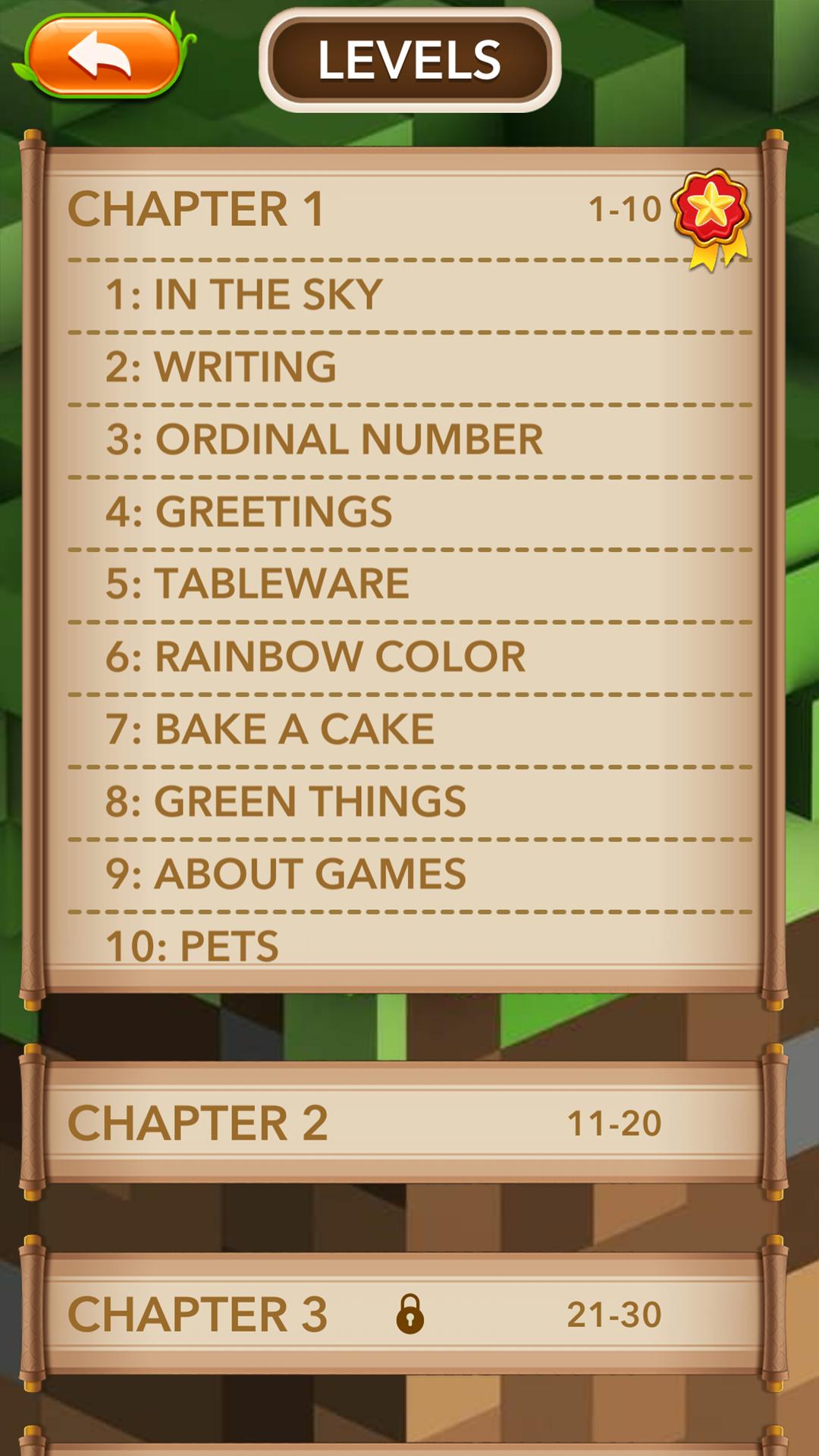Screen dimensions: 819x1456
Task: Expand Chapter 2 levels 11-20
Action: 403,1122
